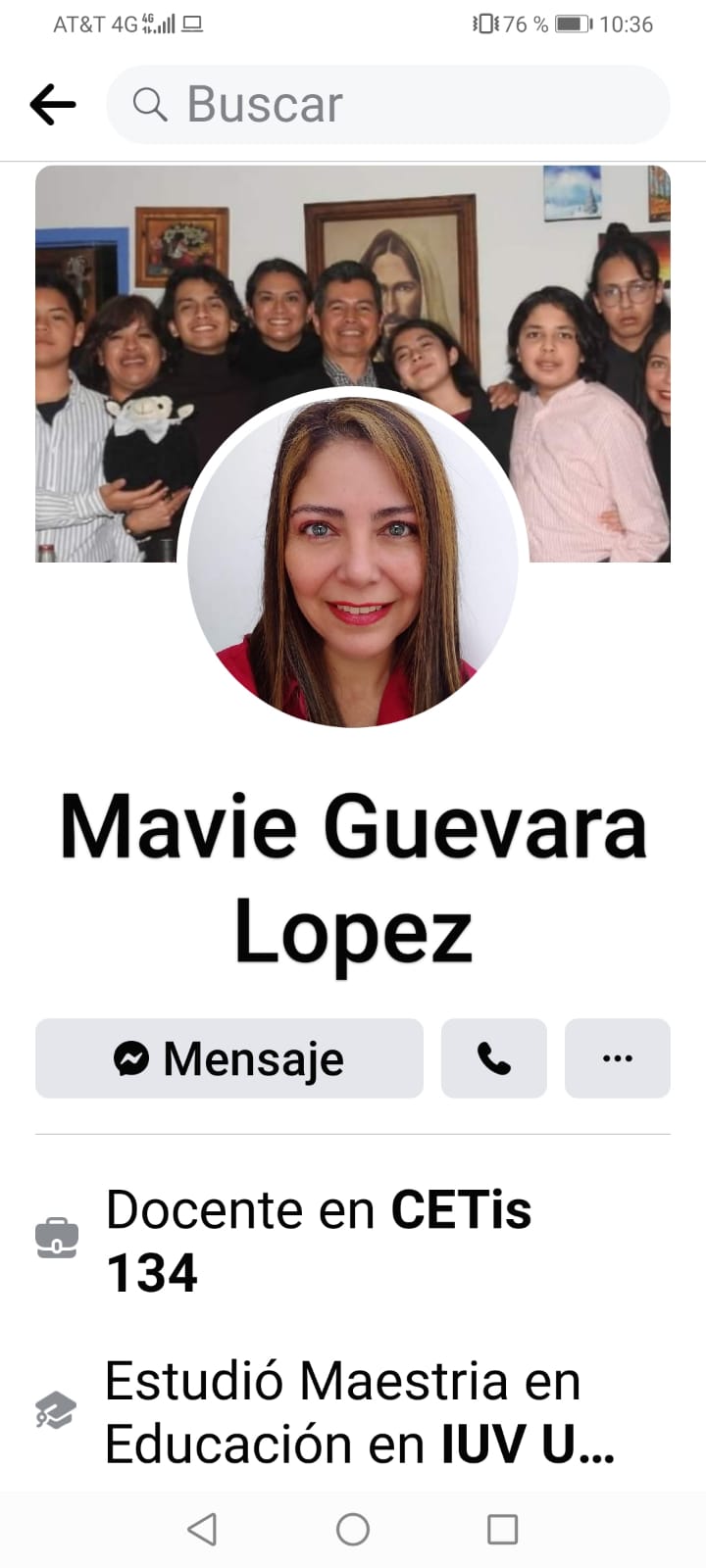Open the more options menu

click(x=617, y=1058)
